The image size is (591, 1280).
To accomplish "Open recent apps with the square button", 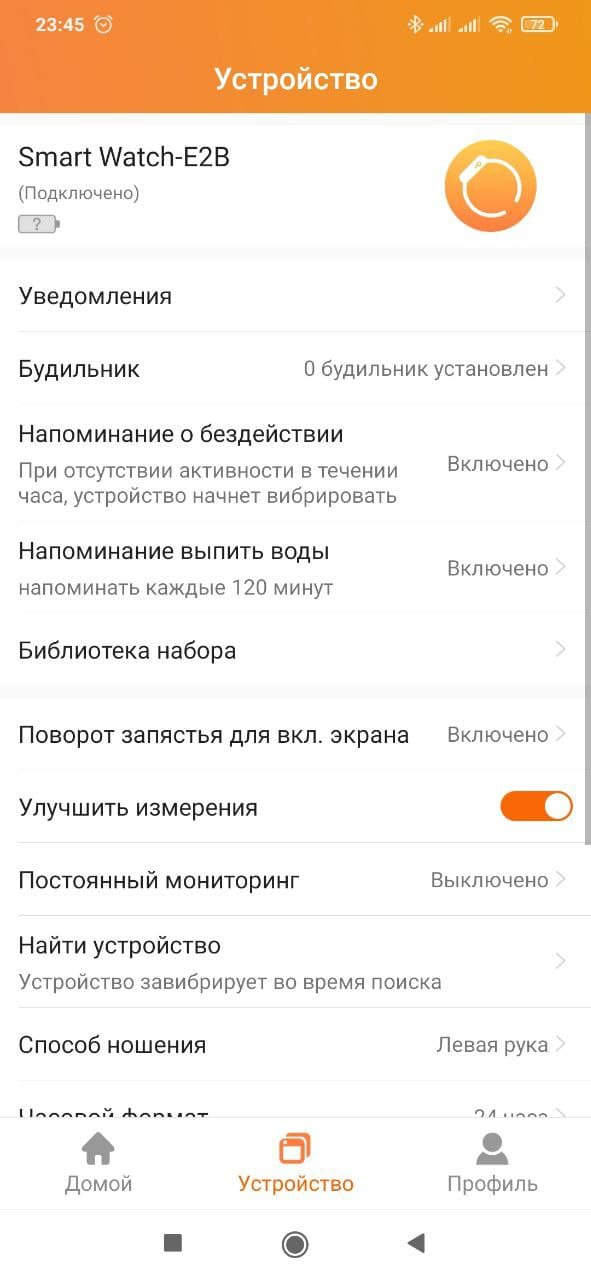I will click(x=173, y=1243).
